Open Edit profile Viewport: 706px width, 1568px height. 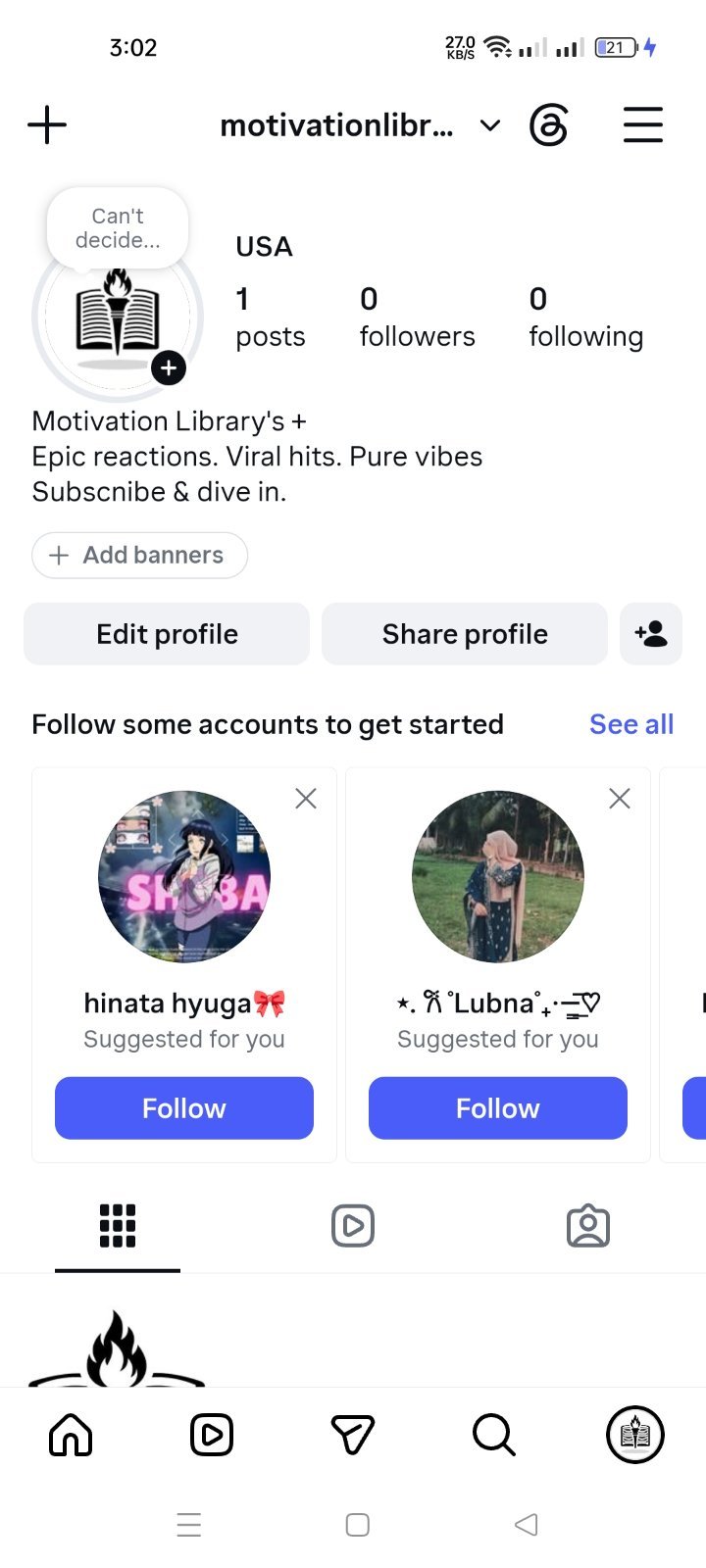click(167, 634)
